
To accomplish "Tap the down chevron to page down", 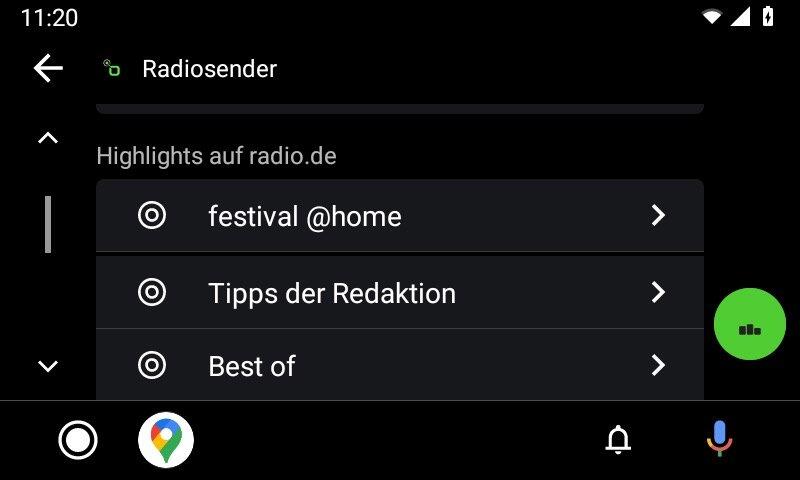I will point(48,366).
